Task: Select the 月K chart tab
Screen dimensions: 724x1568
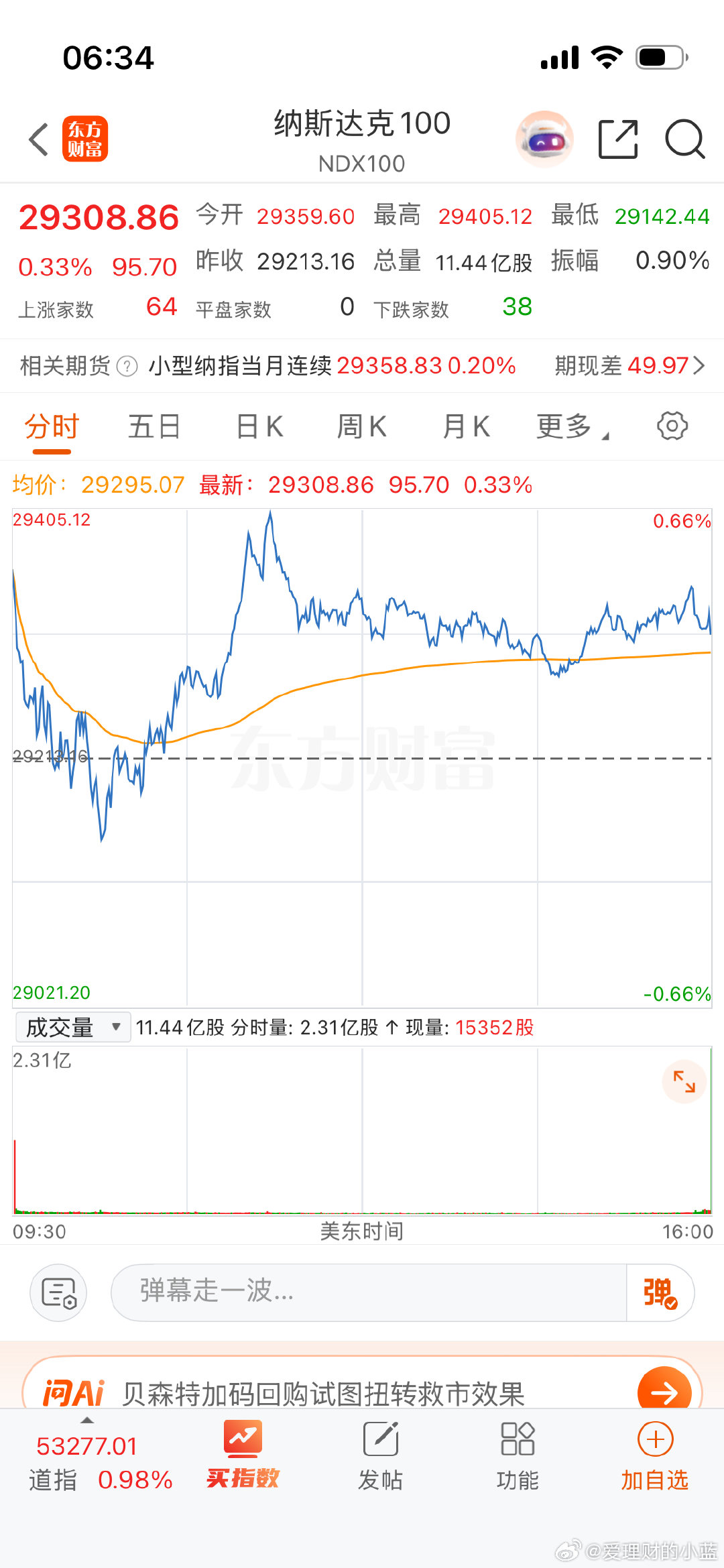Action: pos(466,426)
